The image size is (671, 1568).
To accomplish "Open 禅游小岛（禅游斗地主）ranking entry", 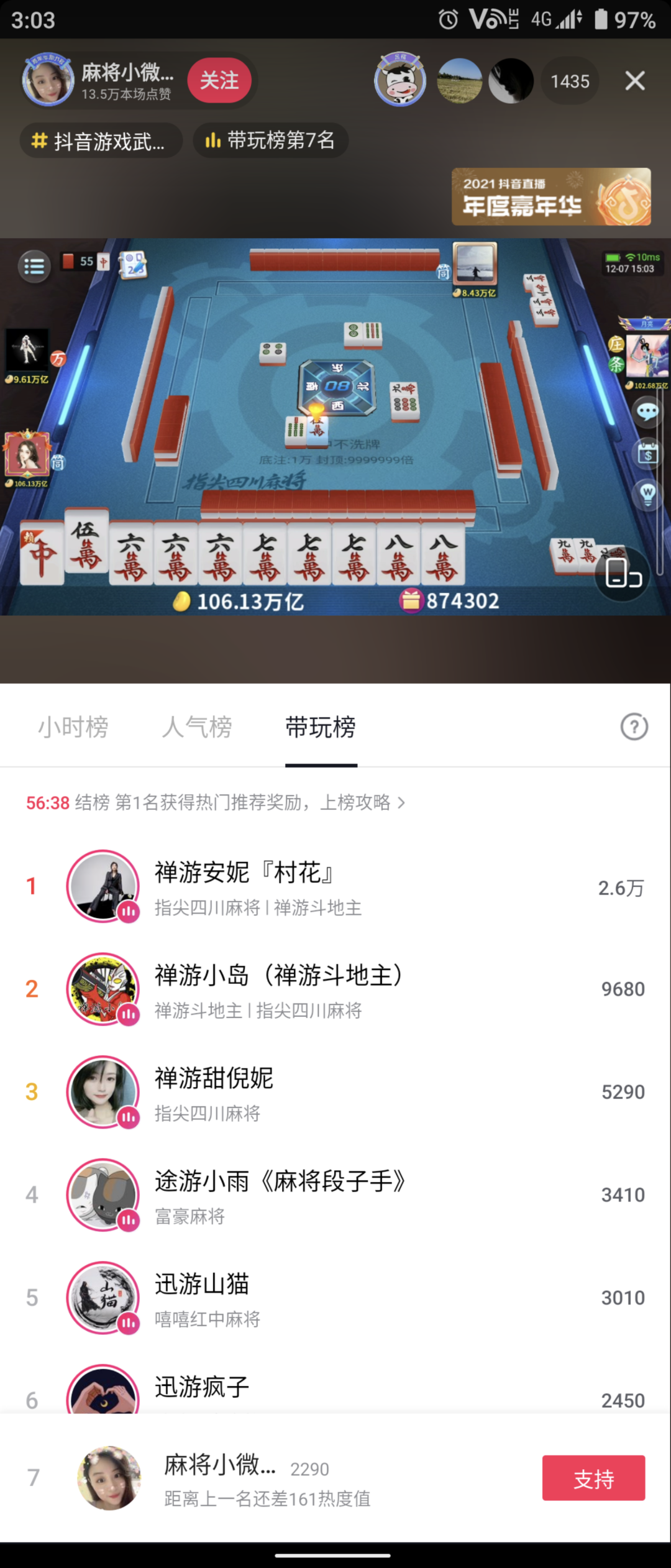I will tap(335, 989).
